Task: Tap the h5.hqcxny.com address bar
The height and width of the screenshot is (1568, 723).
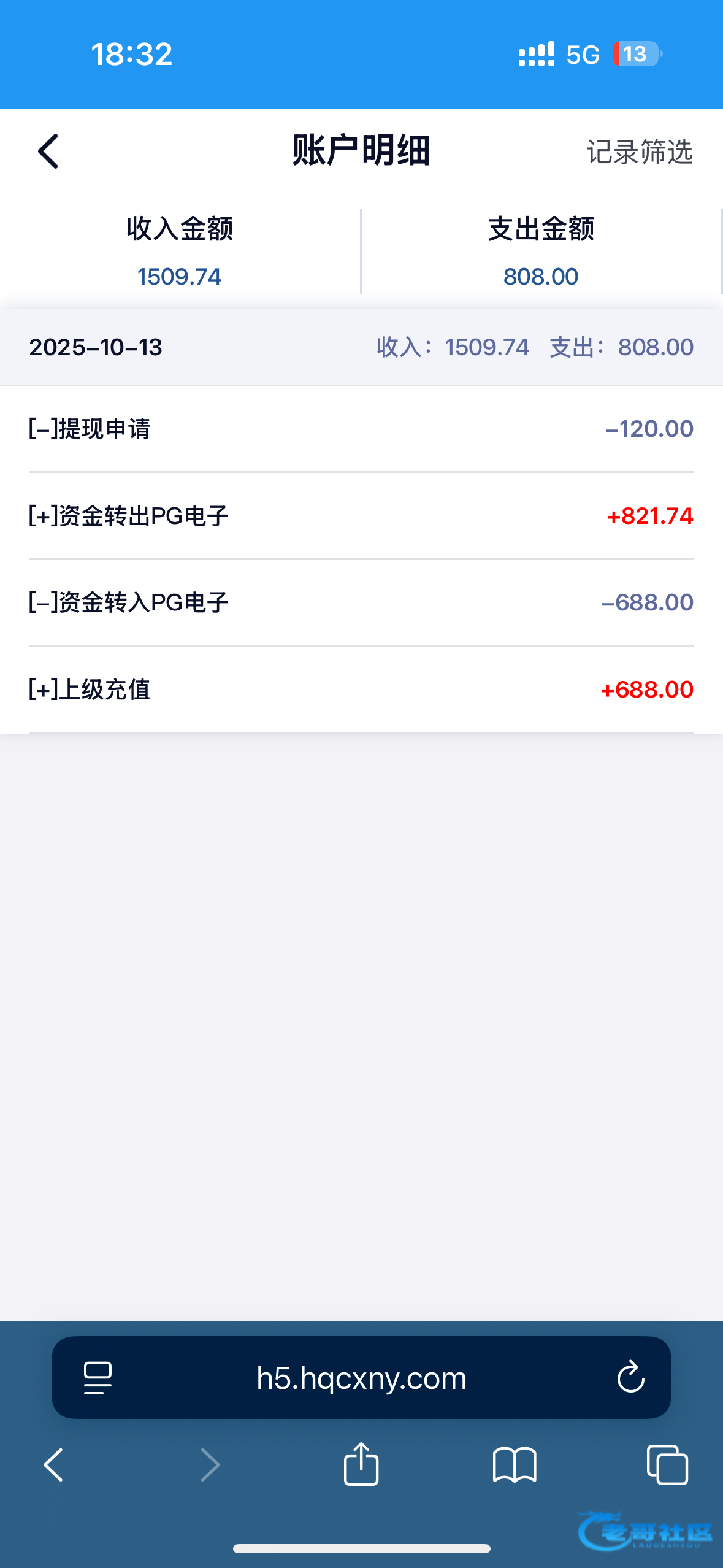Action: click(361, 1378)
